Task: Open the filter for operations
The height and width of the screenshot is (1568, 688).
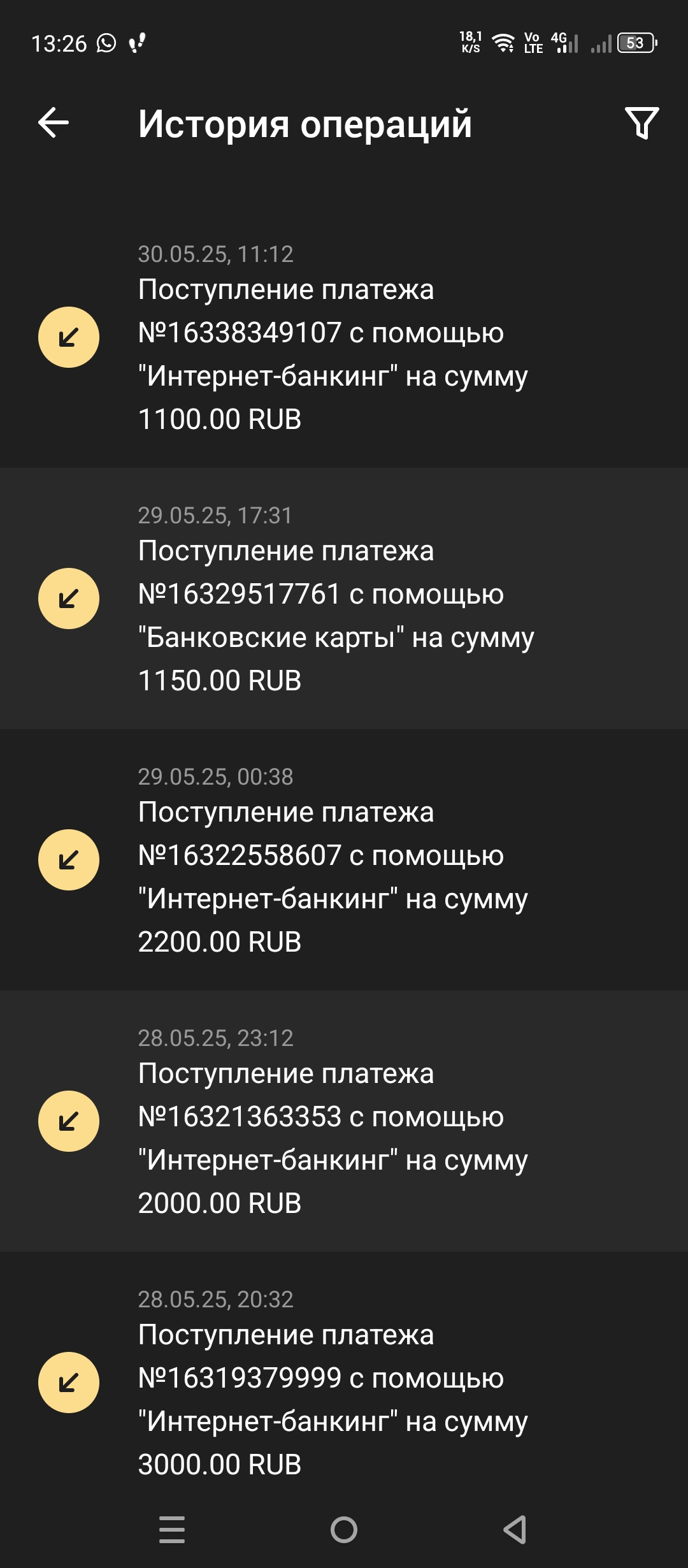Action: pos(641,123)
